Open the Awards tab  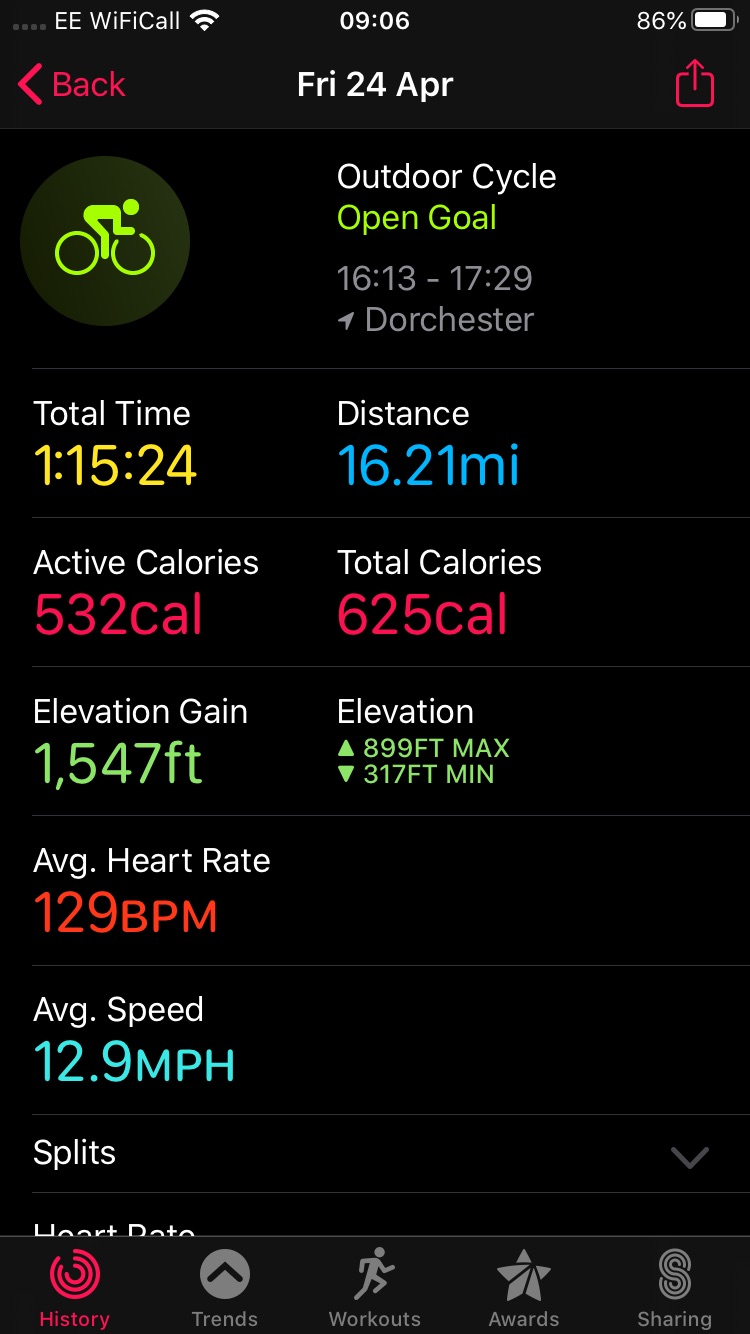pos(524,1289)
